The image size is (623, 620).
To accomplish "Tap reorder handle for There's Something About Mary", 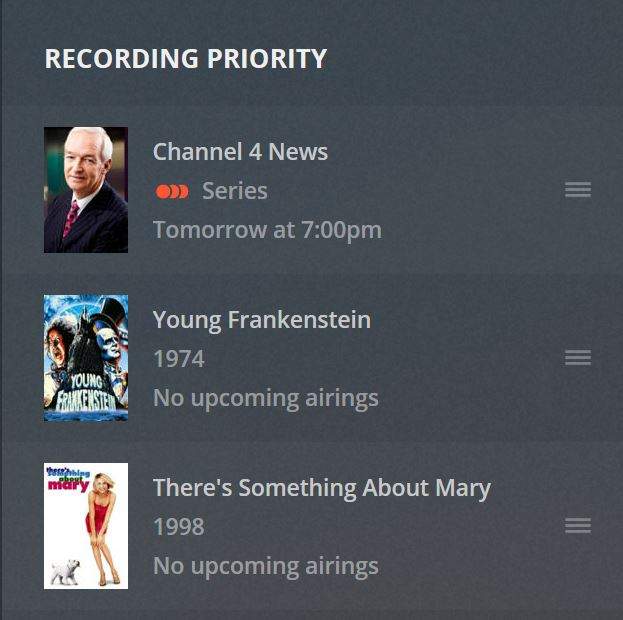I will 577,526.
